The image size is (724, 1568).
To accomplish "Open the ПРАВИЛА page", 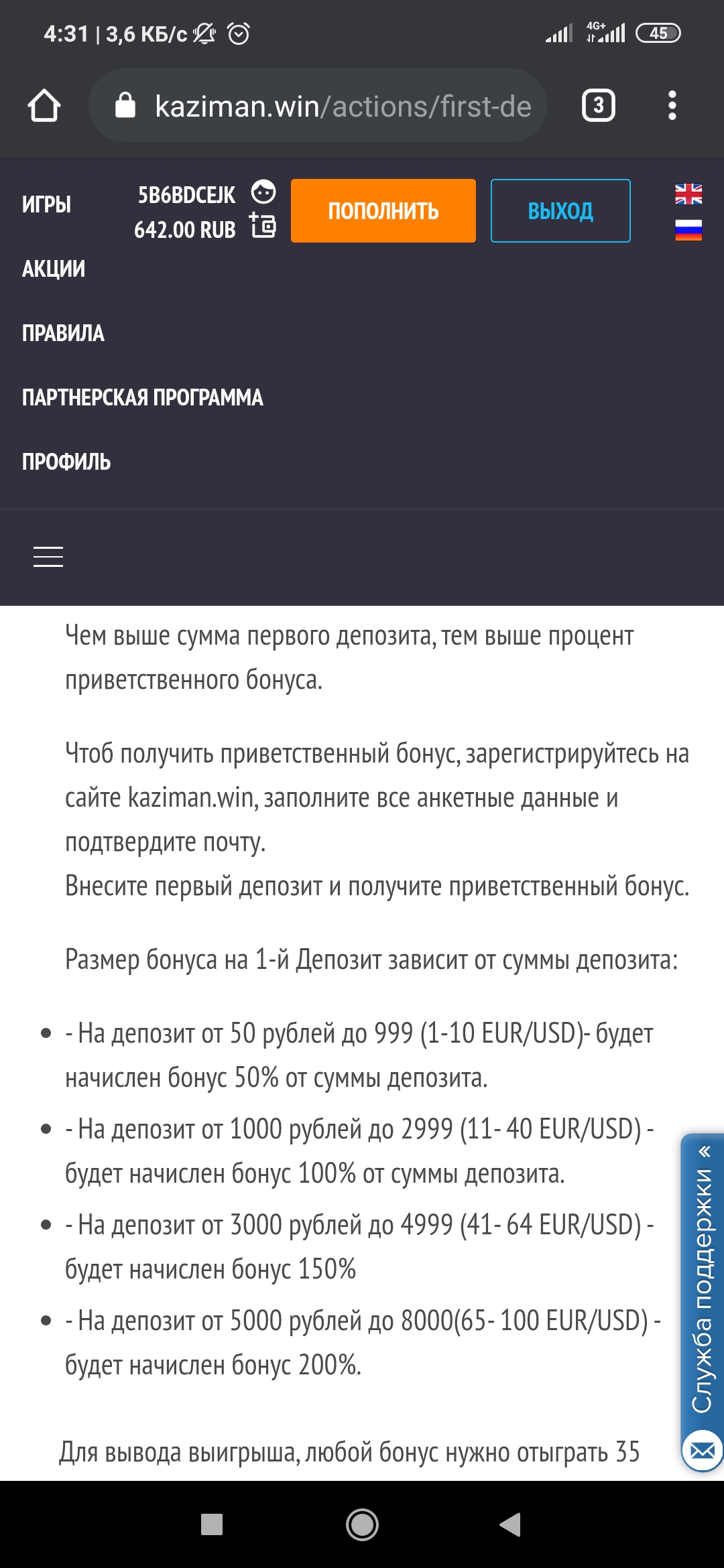I will tap(63, 333).
